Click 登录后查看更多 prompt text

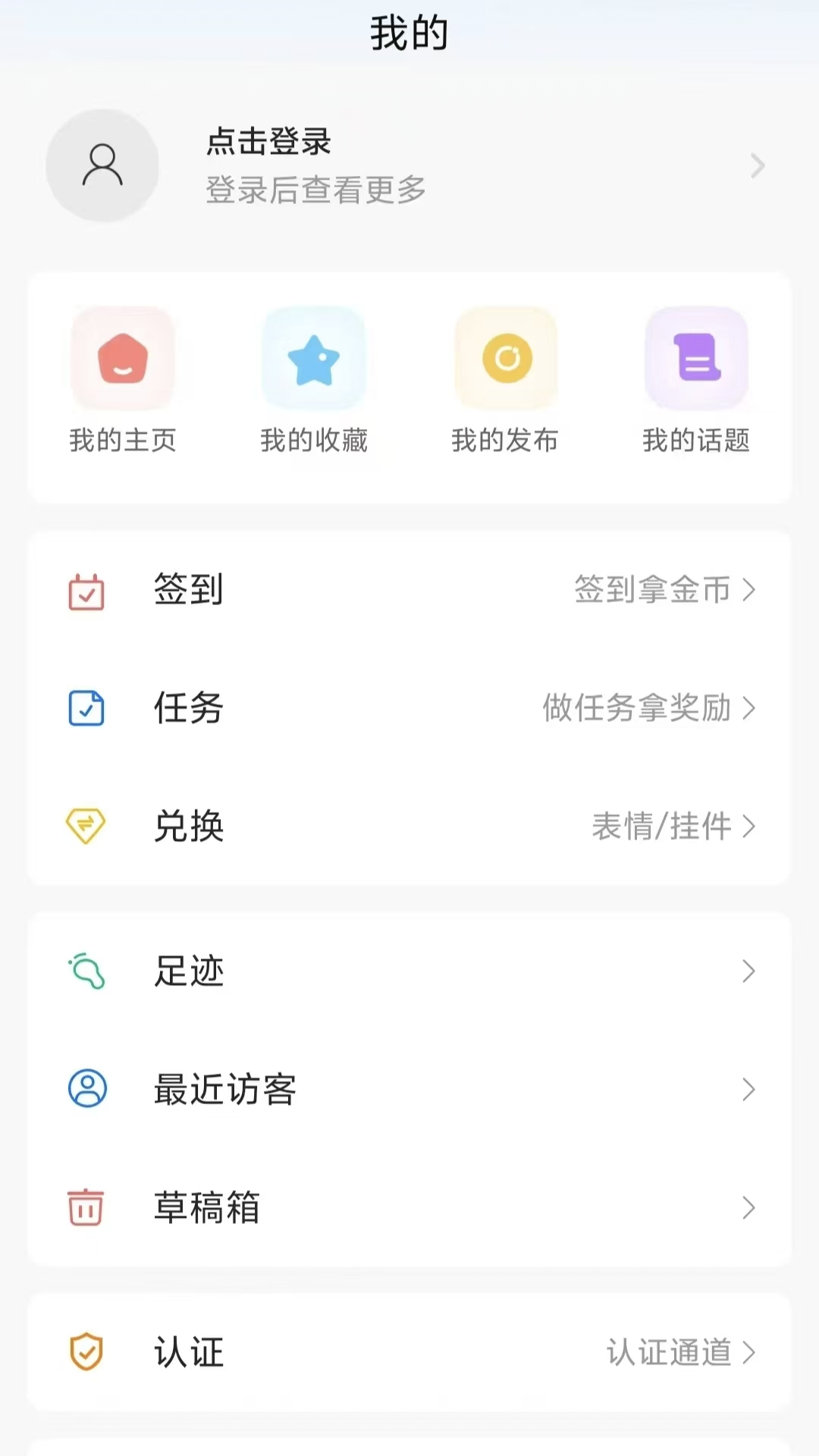coord(314,191)
